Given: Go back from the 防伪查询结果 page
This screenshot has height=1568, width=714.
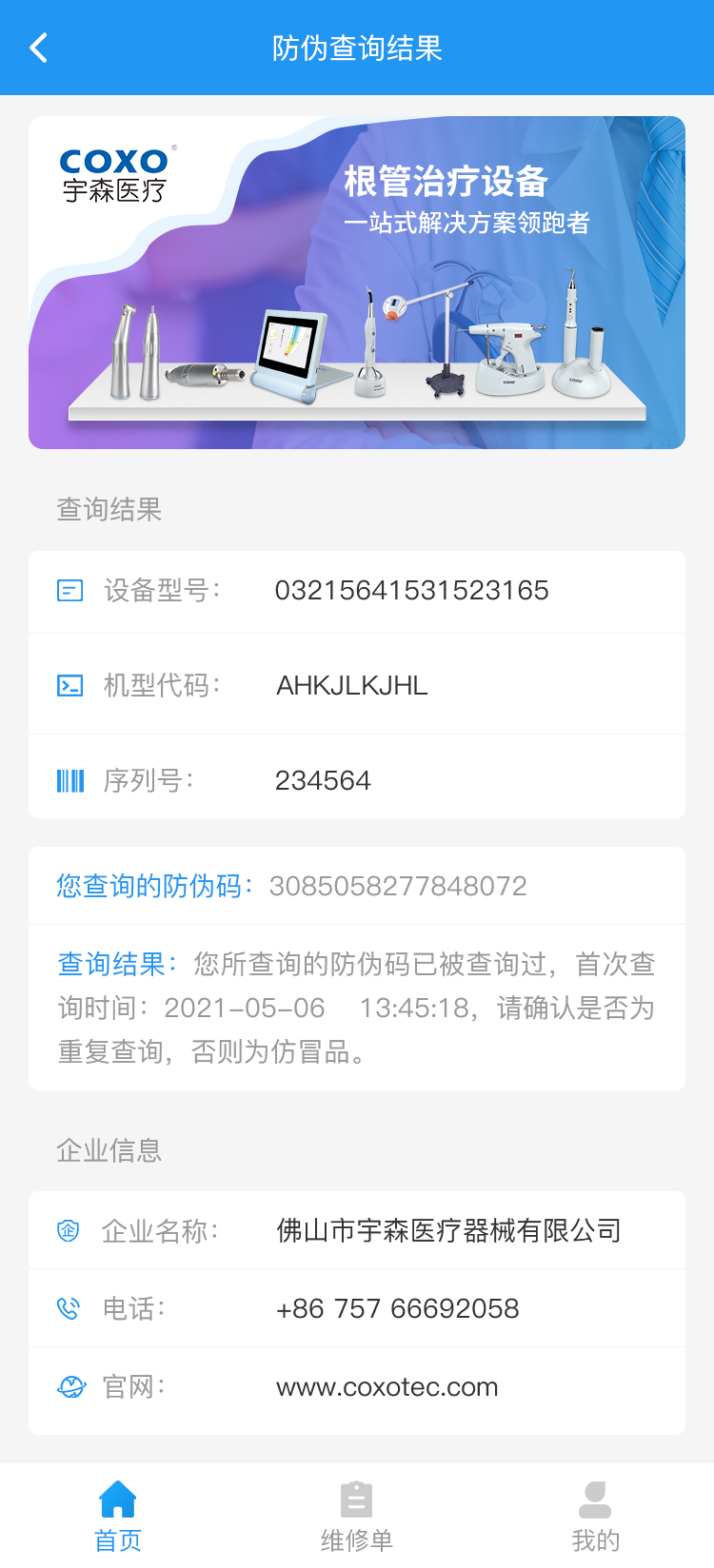Looking at the screenshot, I should (x=39, y=48).
